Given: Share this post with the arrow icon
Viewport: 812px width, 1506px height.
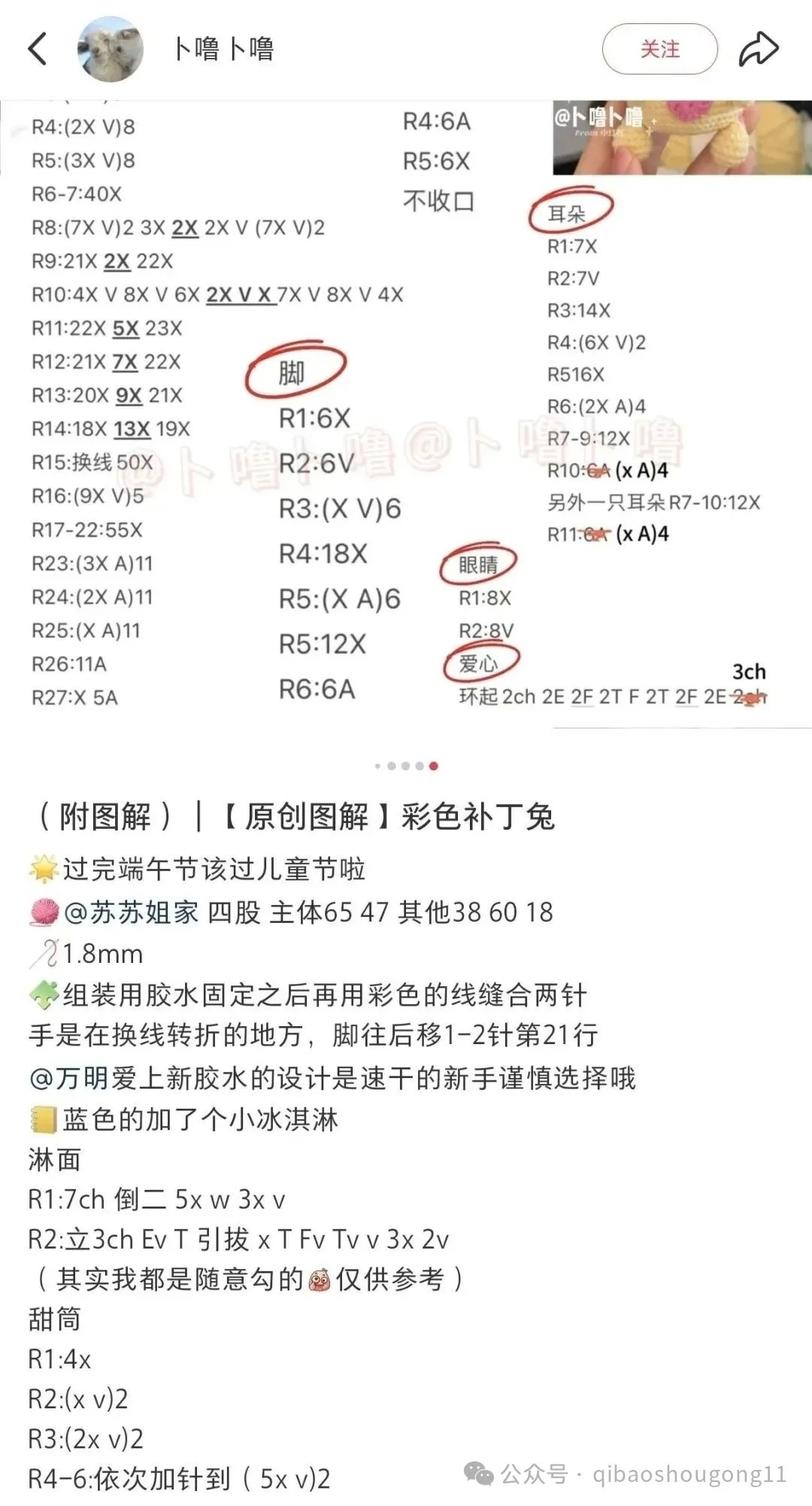Looking at the screenshot, I should (x=758, y=50).
